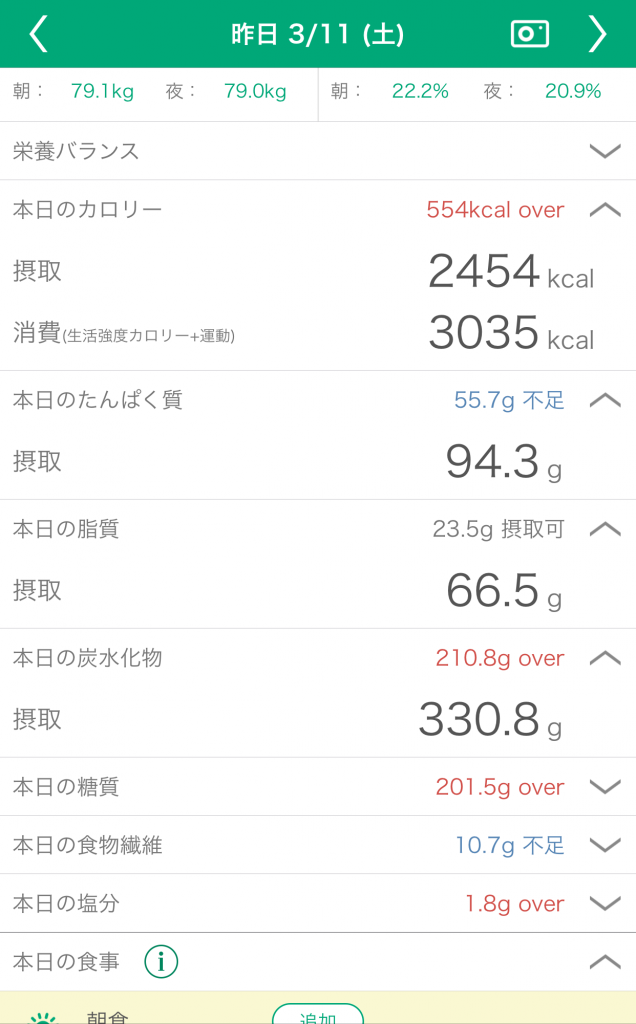636x1024 pixels.
Task: Collapse the 本日のカロリー section
Action: pyautogui.click(x=605, y=210)
